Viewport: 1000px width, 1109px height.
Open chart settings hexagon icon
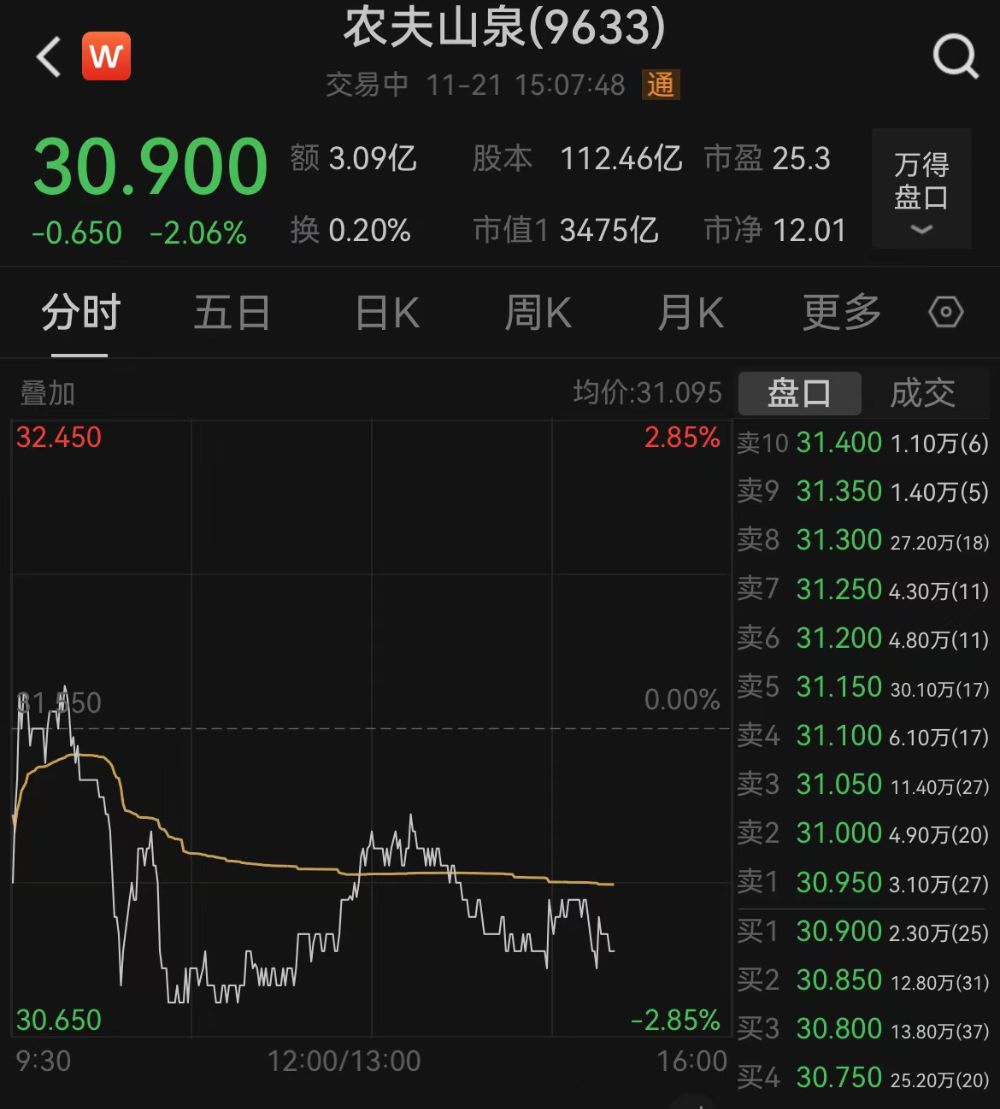tap(945, 313)
